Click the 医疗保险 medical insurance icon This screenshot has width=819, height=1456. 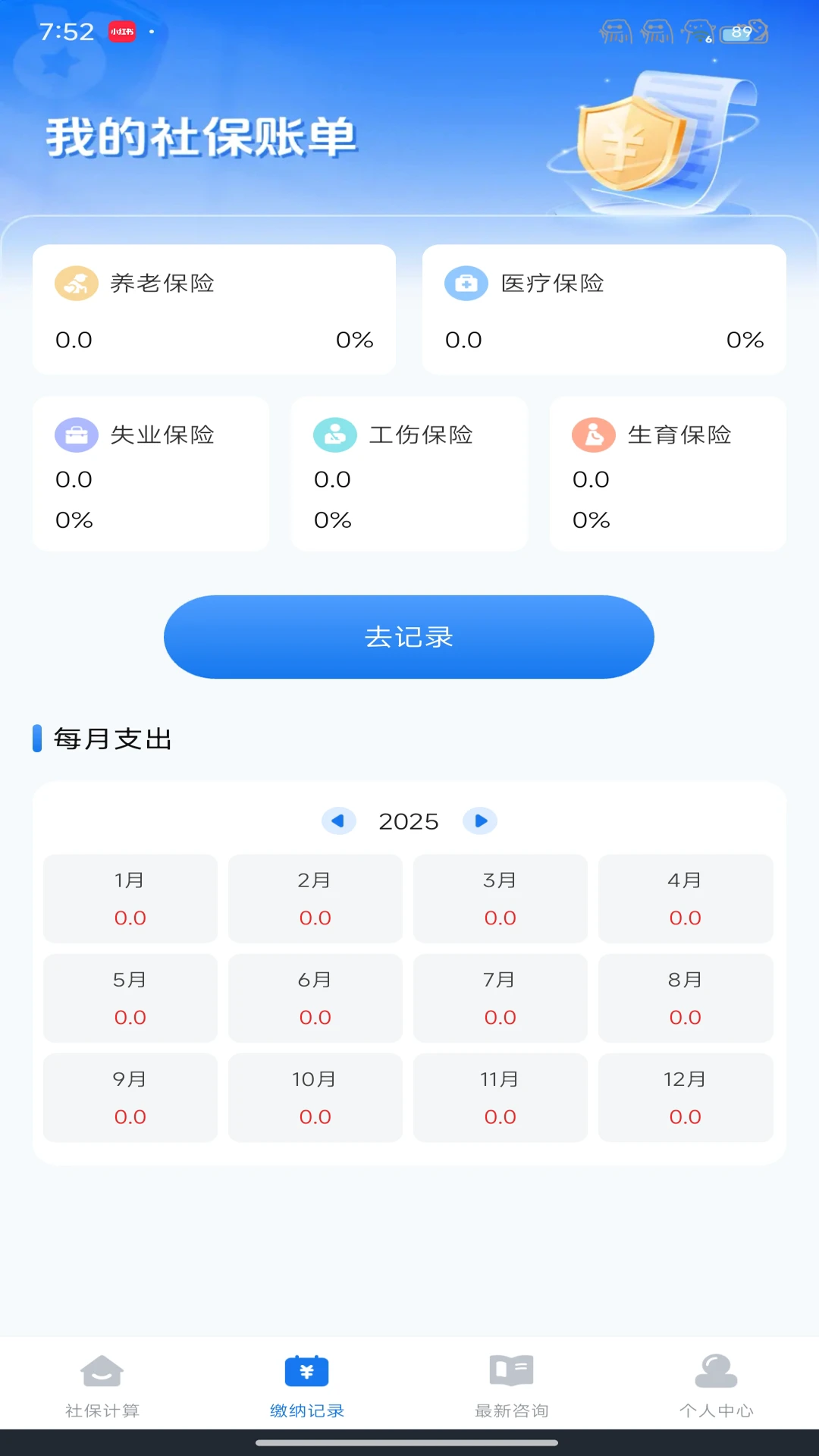pos(466,281)
